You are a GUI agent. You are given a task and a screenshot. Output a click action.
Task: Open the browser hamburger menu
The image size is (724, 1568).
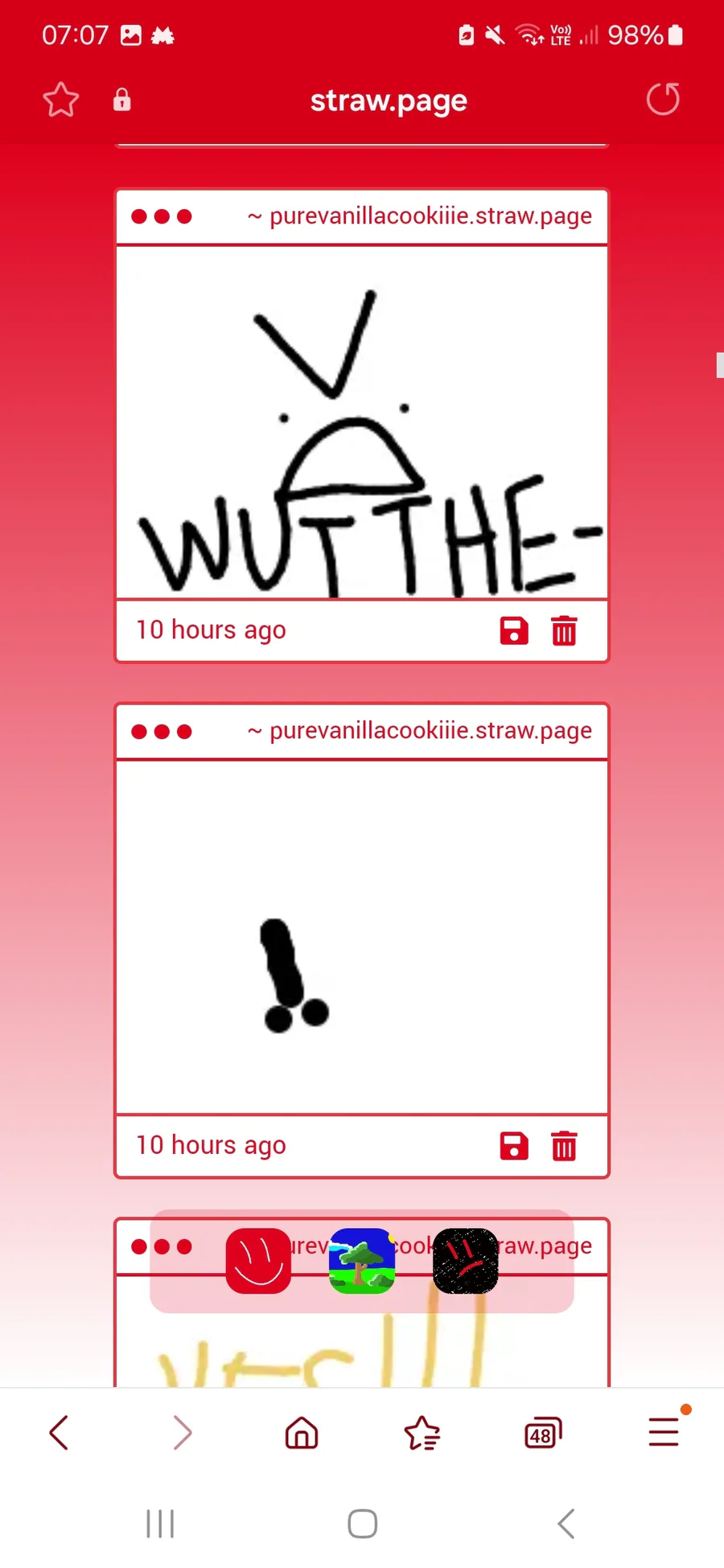coord(664,1431)
